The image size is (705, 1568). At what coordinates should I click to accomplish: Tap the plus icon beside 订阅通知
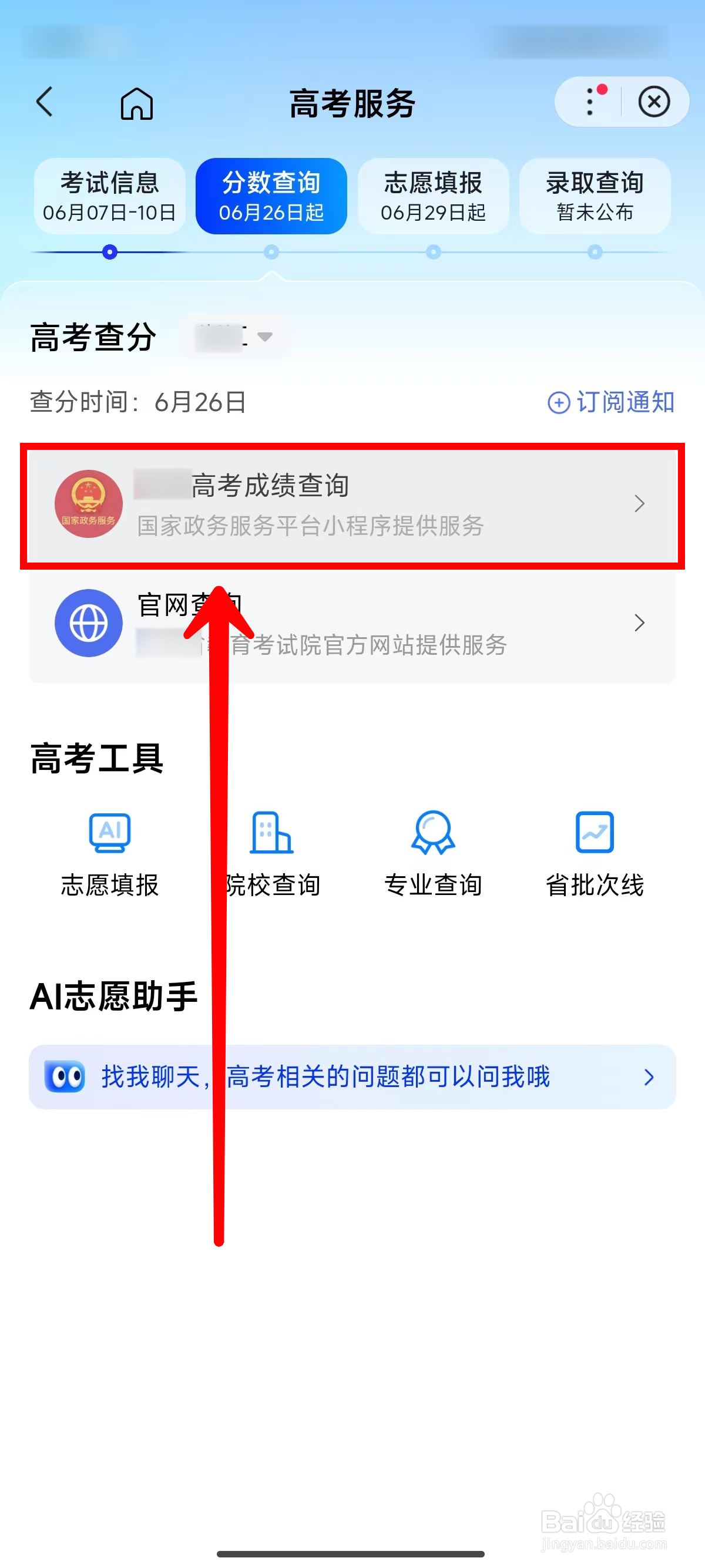(559, 402)
